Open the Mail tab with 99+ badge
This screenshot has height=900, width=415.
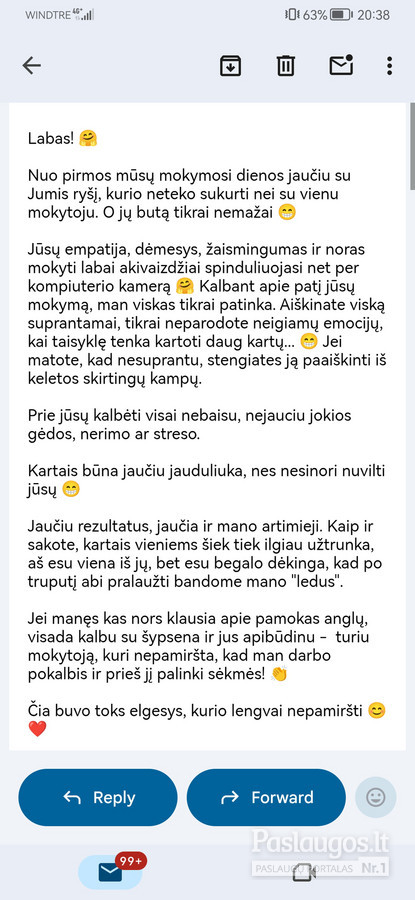click(110, 872)
